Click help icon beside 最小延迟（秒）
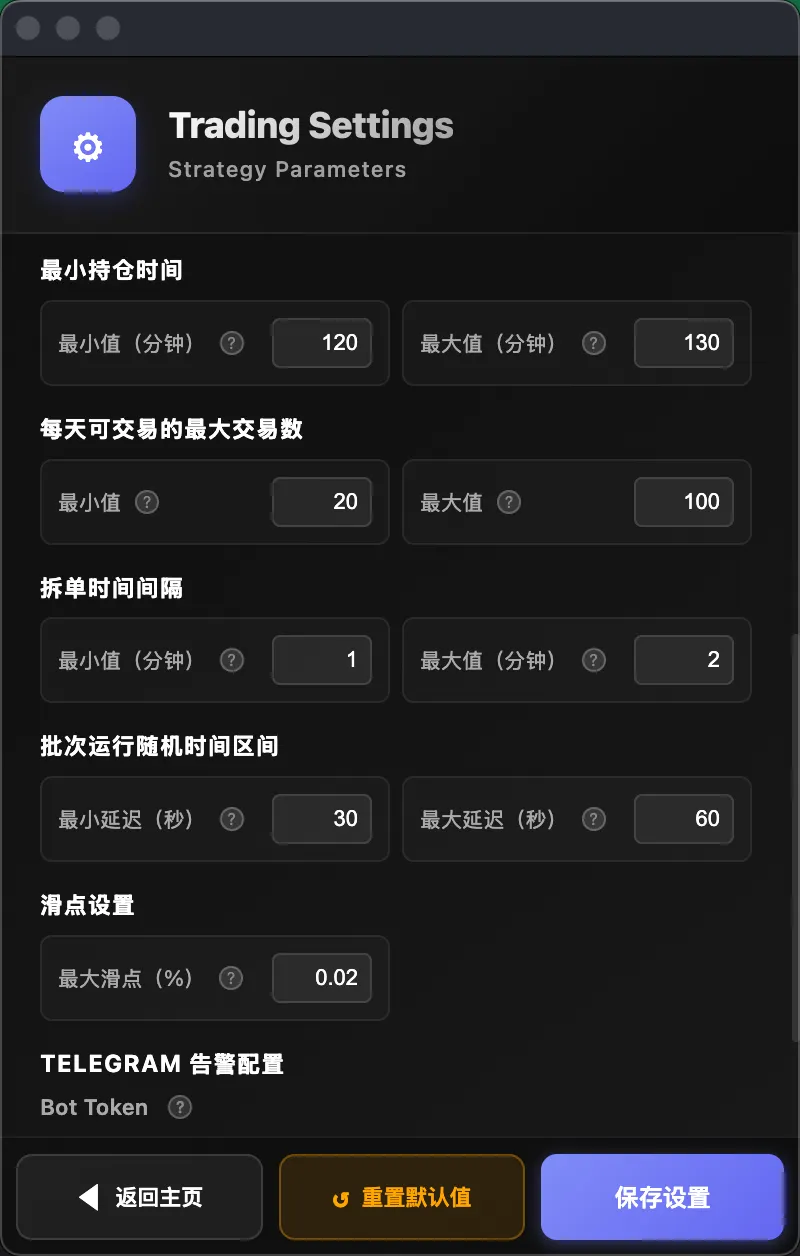This screenshot has width=800, height=1256. tap(231, 819)
